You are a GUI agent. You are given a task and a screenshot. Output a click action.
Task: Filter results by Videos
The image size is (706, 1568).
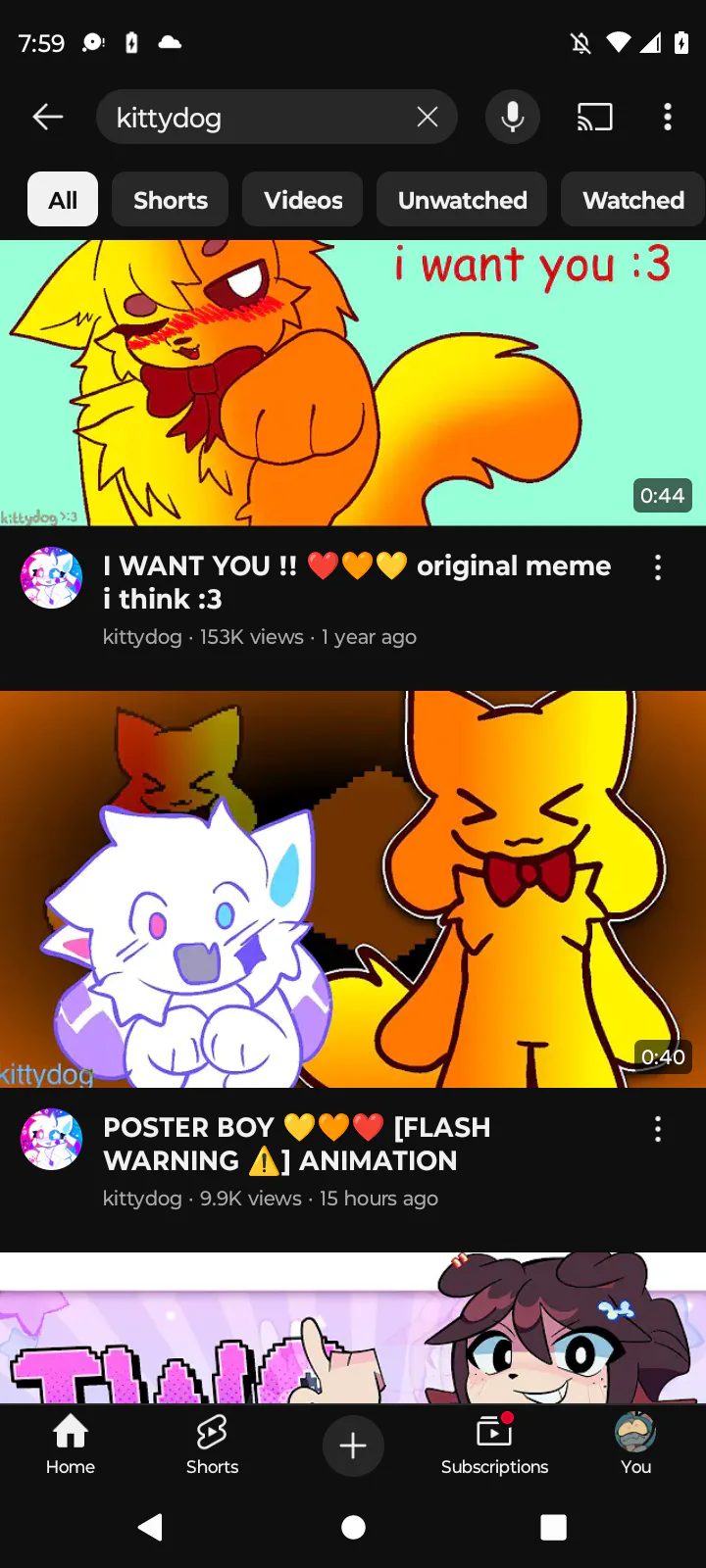click(303, 200)
